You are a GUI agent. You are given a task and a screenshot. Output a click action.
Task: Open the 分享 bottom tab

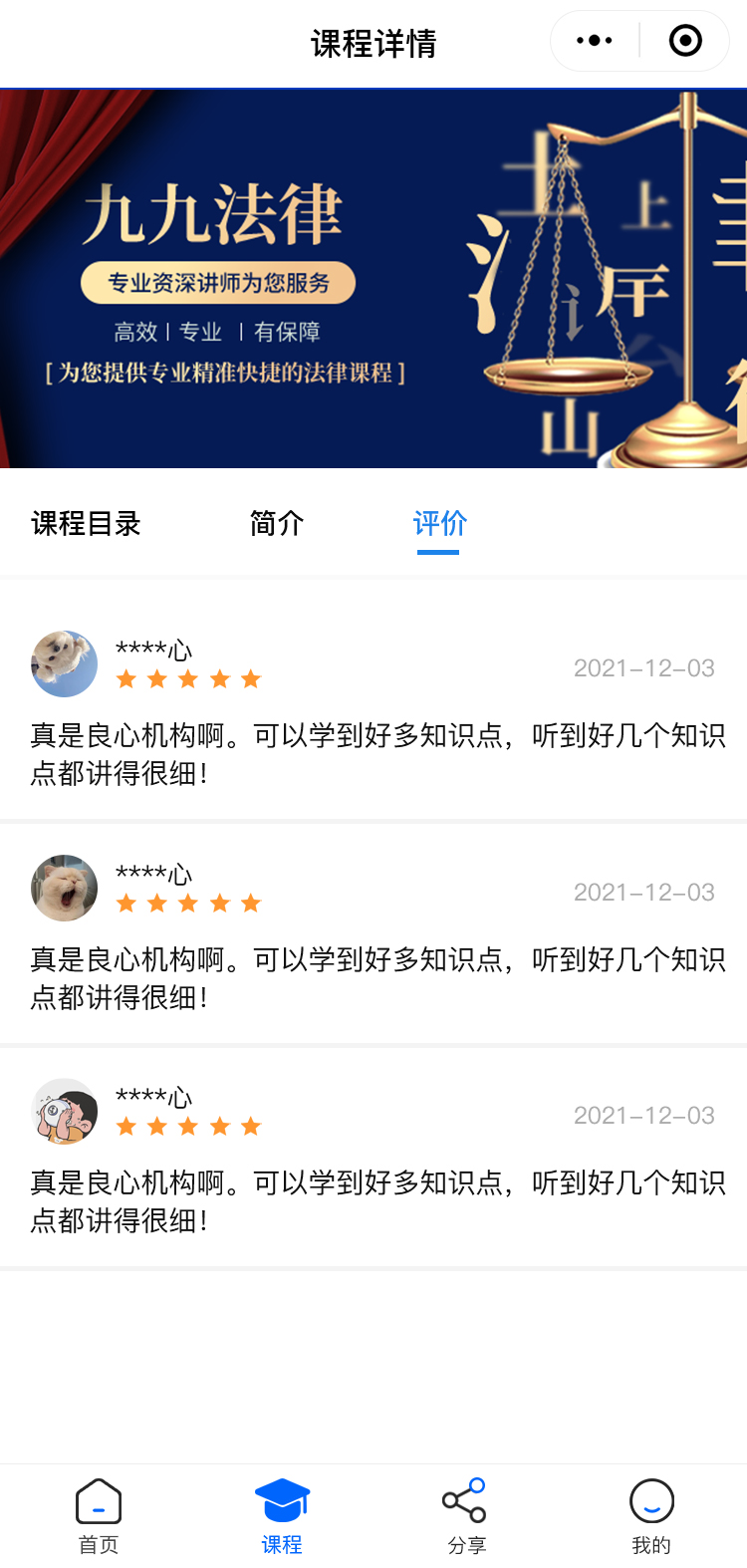coord(466,1515)
